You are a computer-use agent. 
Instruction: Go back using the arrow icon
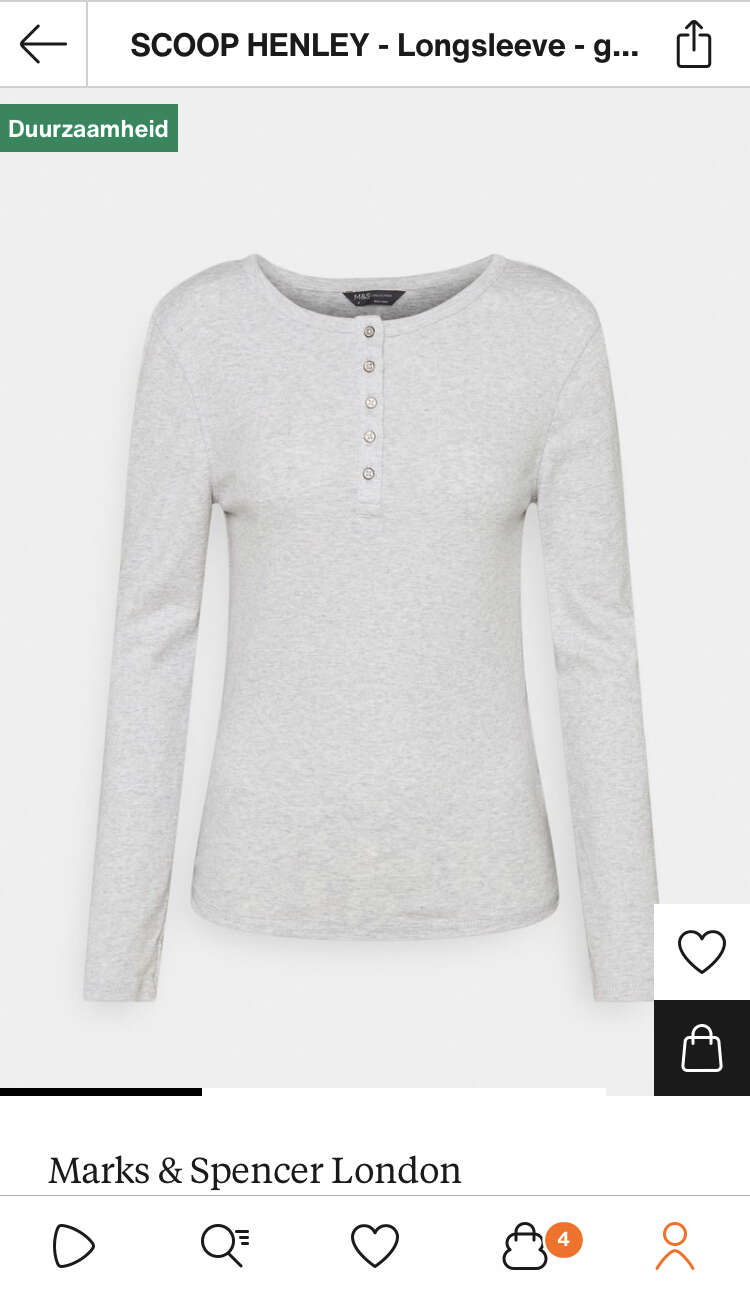[x=43, y=44]
